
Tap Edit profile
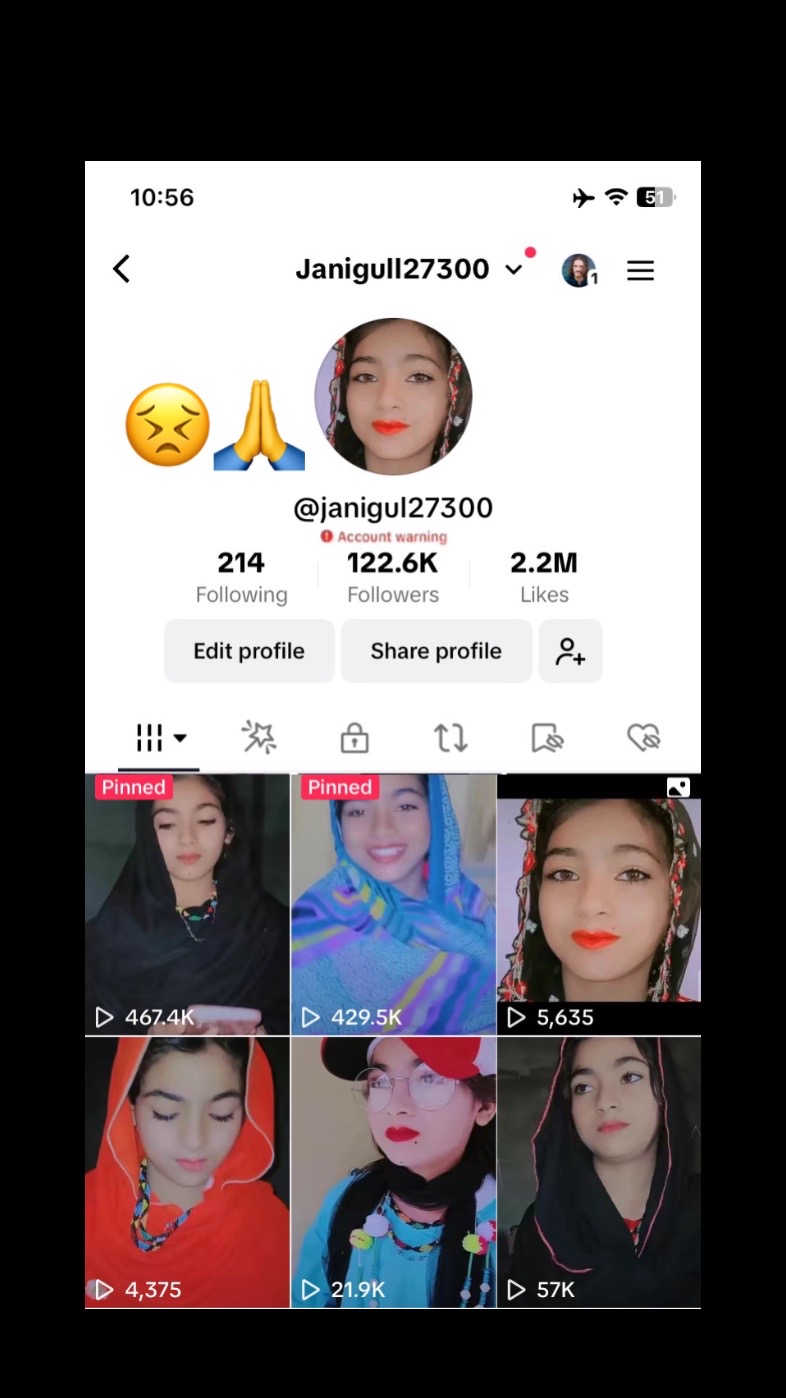249,651
